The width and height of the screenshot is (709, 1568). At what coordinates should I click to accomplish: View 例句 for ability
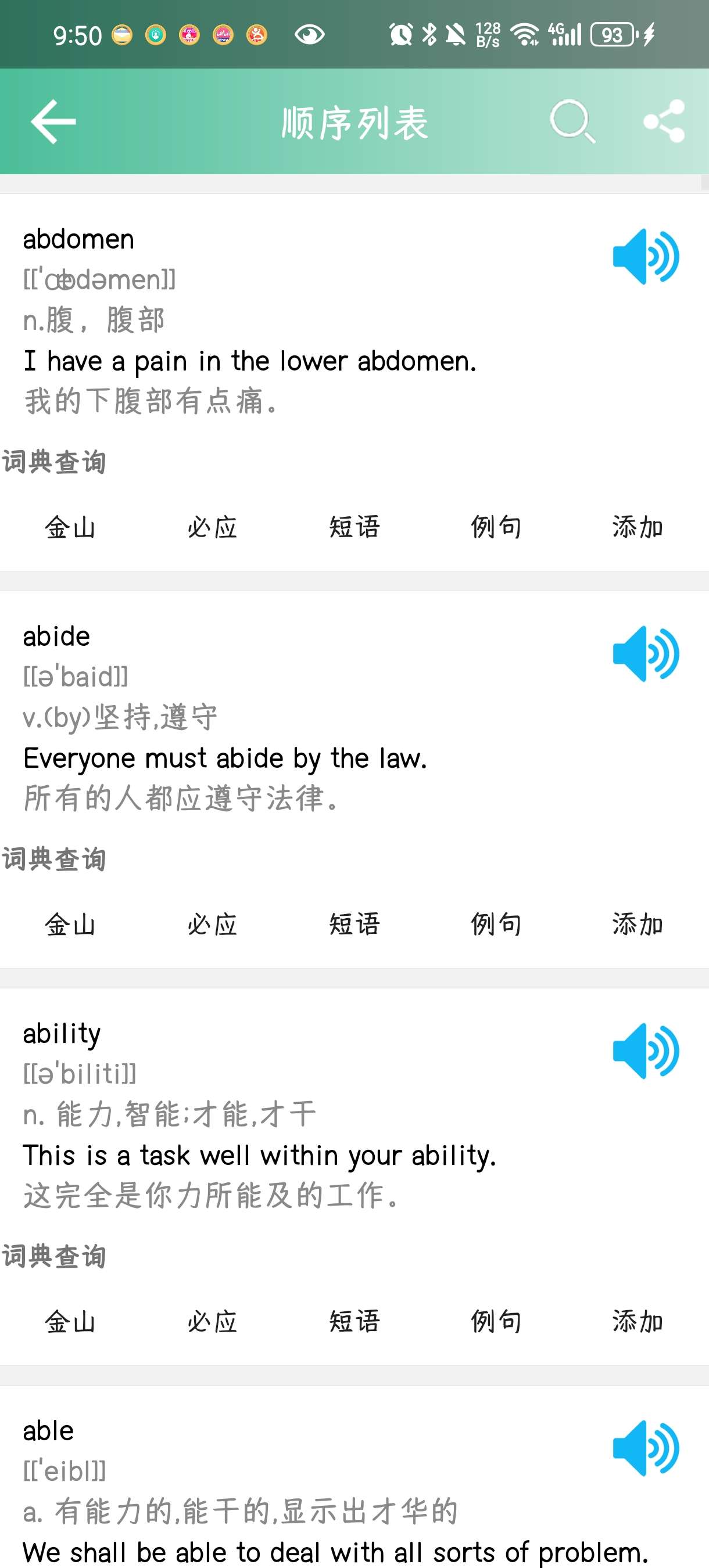tap(496, 1322)
